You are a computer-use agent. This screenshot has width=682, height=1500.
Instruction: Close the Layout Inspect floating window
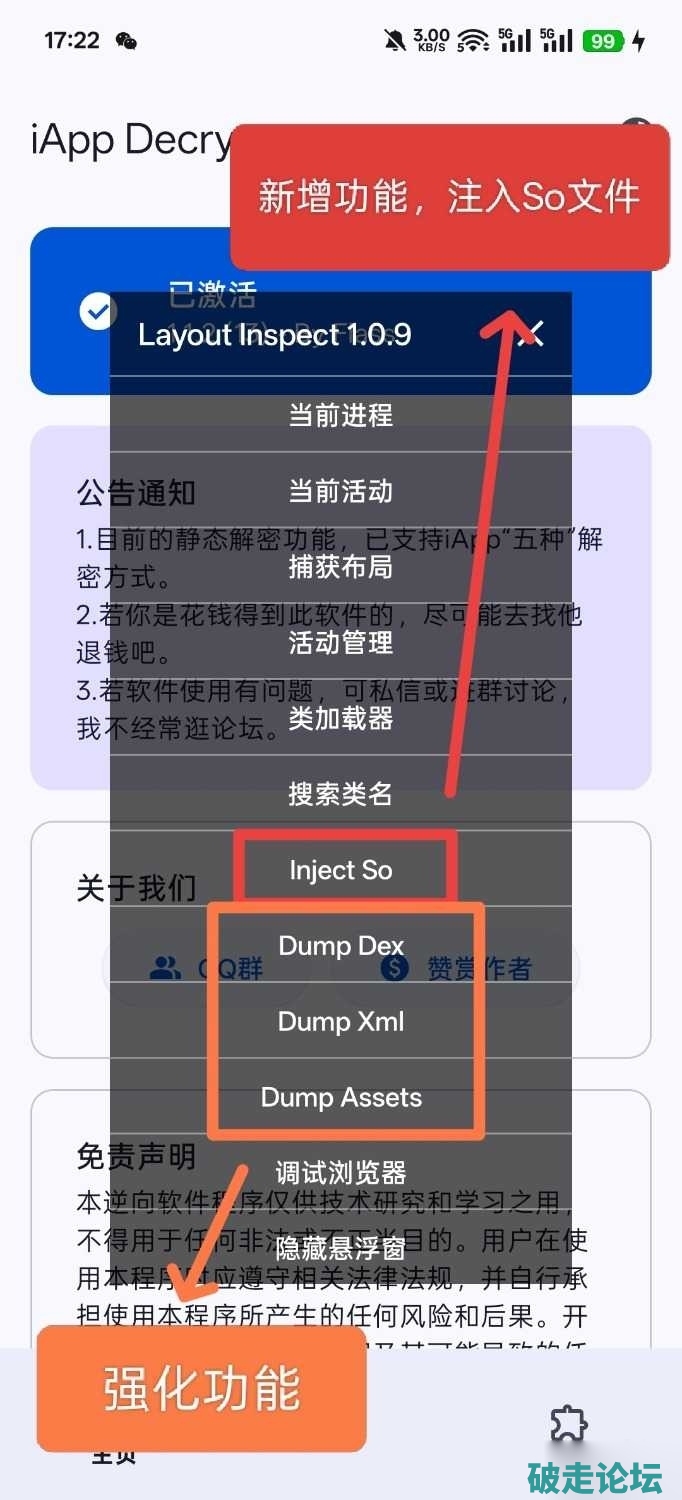(x=532, y=334)
